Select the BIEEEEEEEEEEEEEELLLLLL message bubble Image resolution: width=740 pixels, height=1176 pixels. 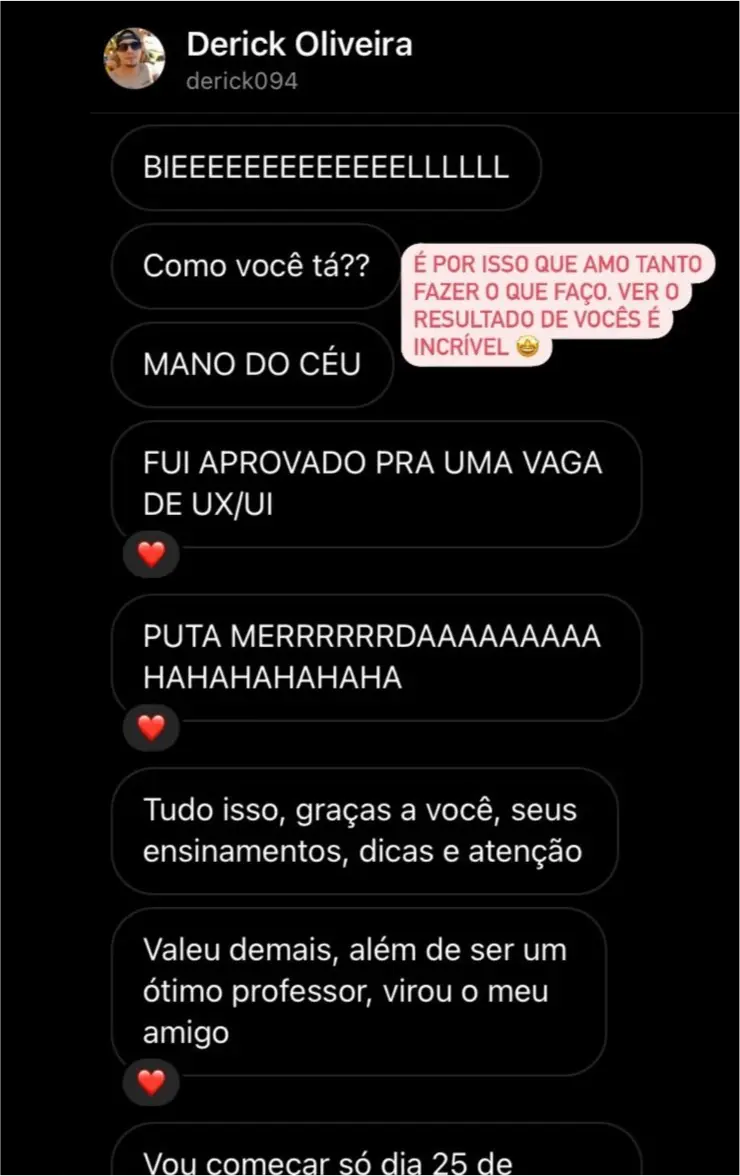(325, 168)
